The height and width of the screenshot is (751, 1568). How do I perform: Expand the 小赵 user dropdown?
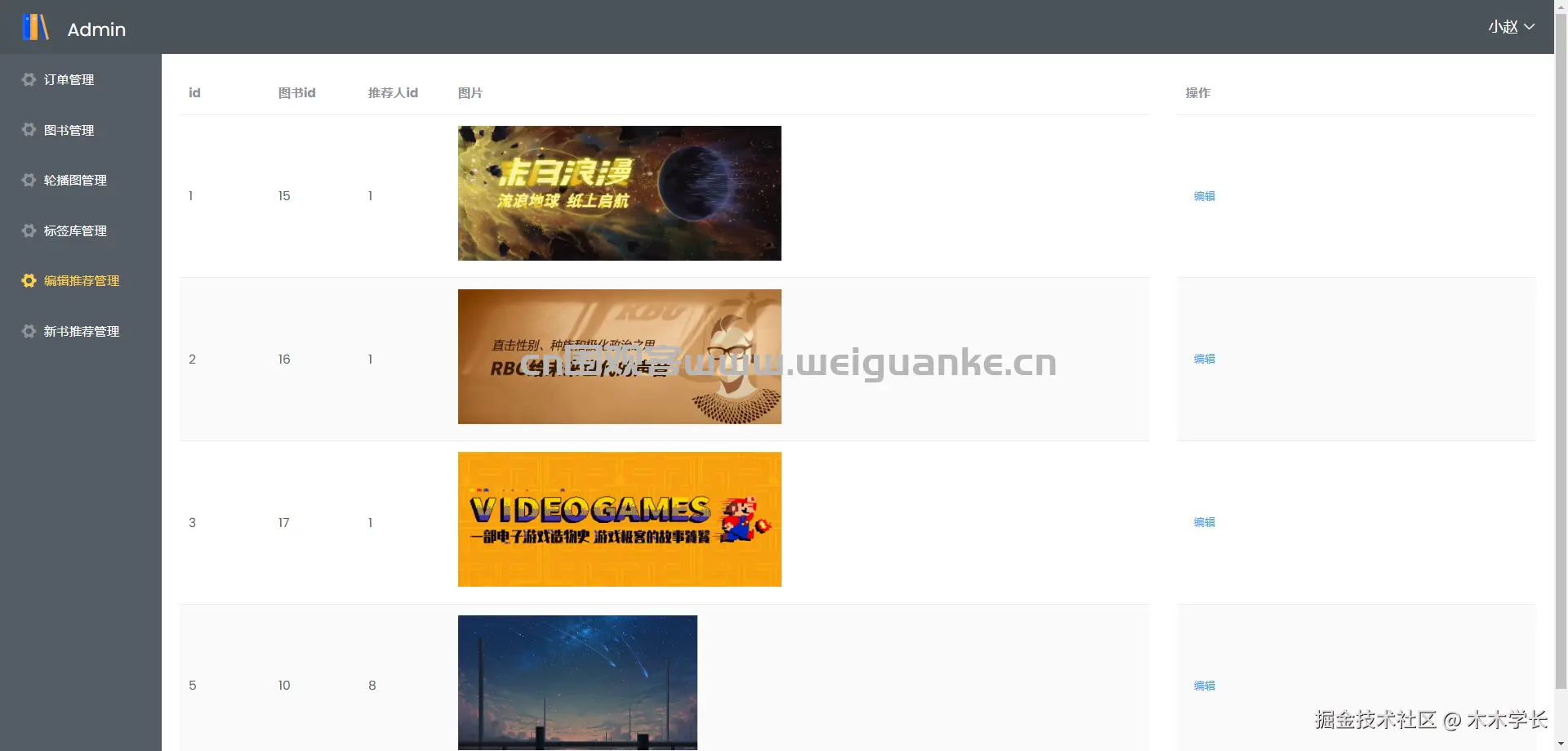coord(1511,27)
